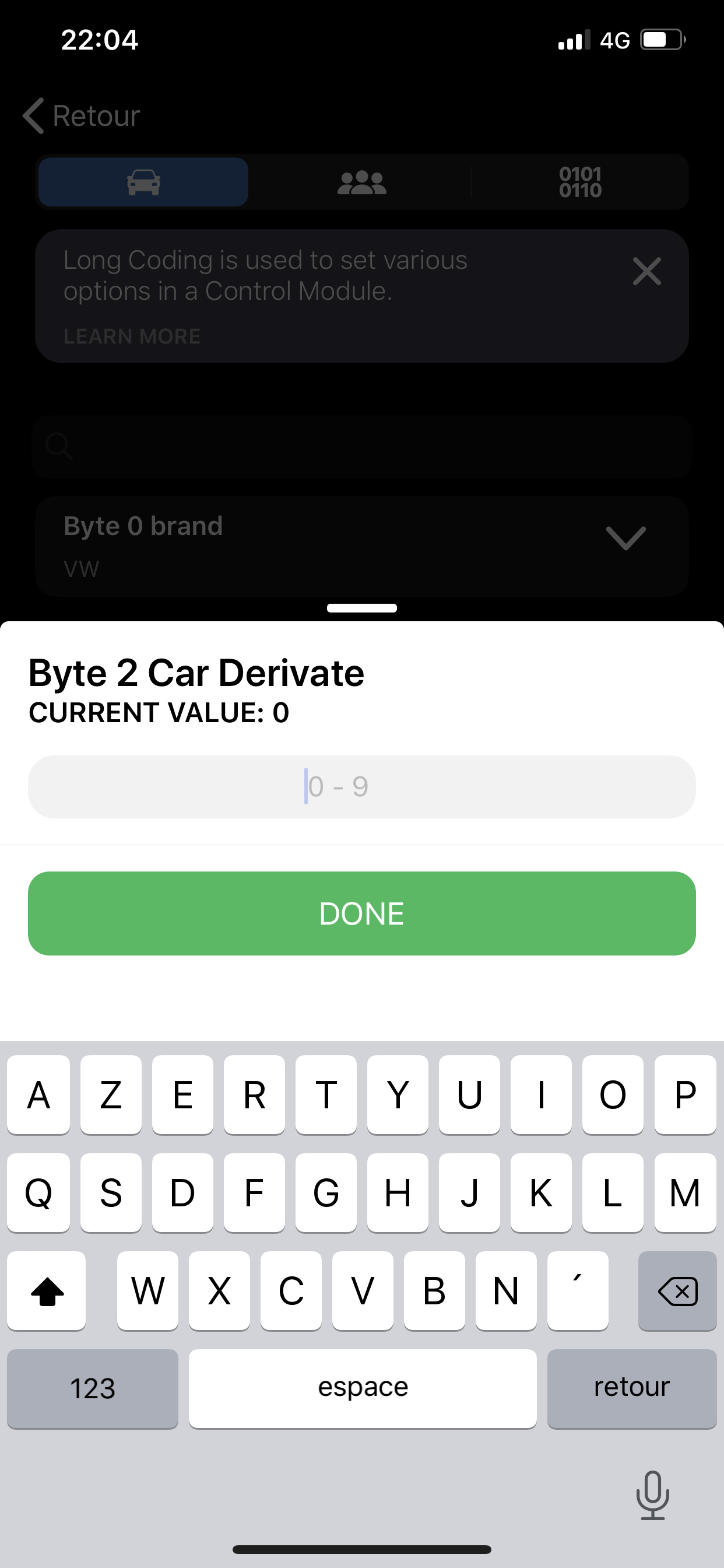724x1568 pixels.
Task: Expand the Byte 0 brand dropdown
Action: 625,538
